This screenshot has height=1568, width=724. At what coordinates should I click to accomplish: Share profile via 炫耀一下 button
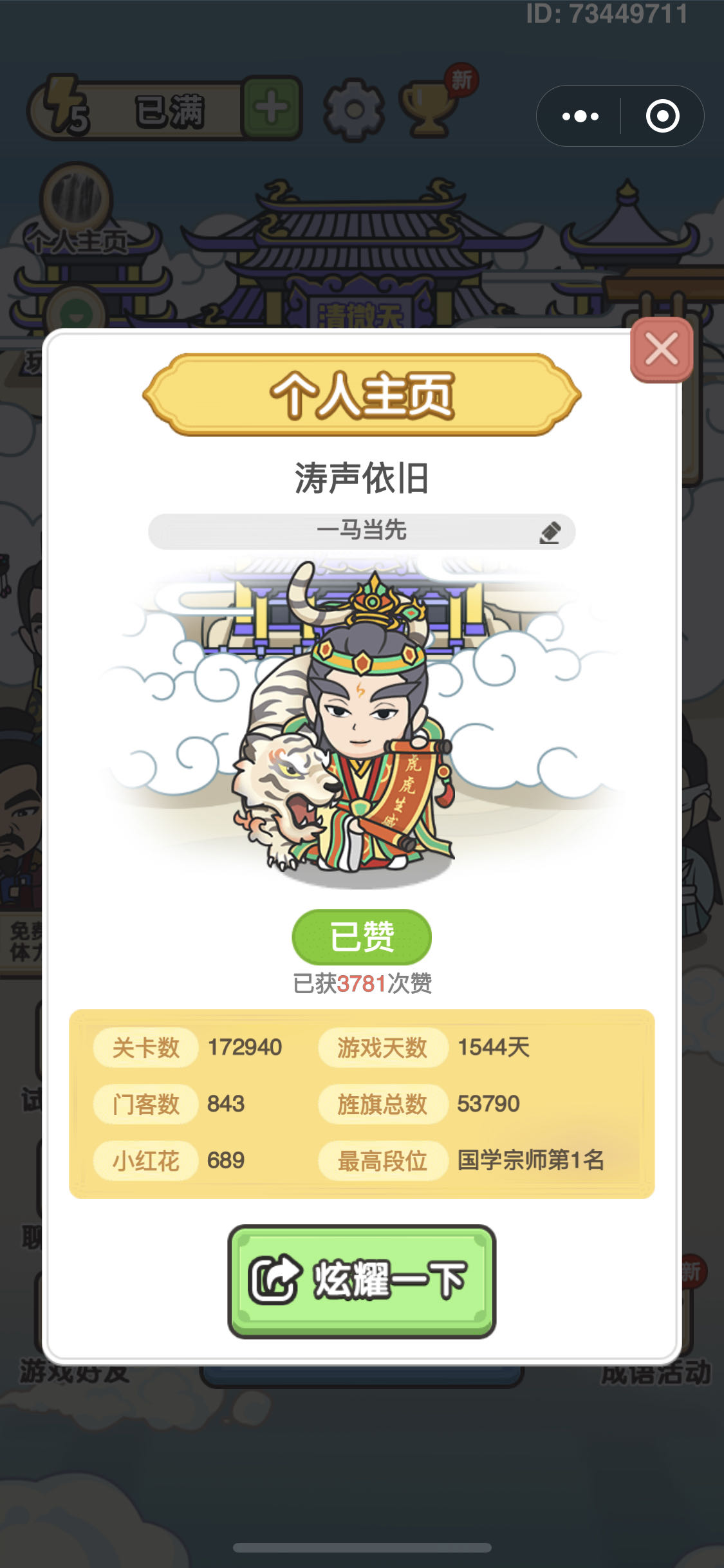(362, 1281)
